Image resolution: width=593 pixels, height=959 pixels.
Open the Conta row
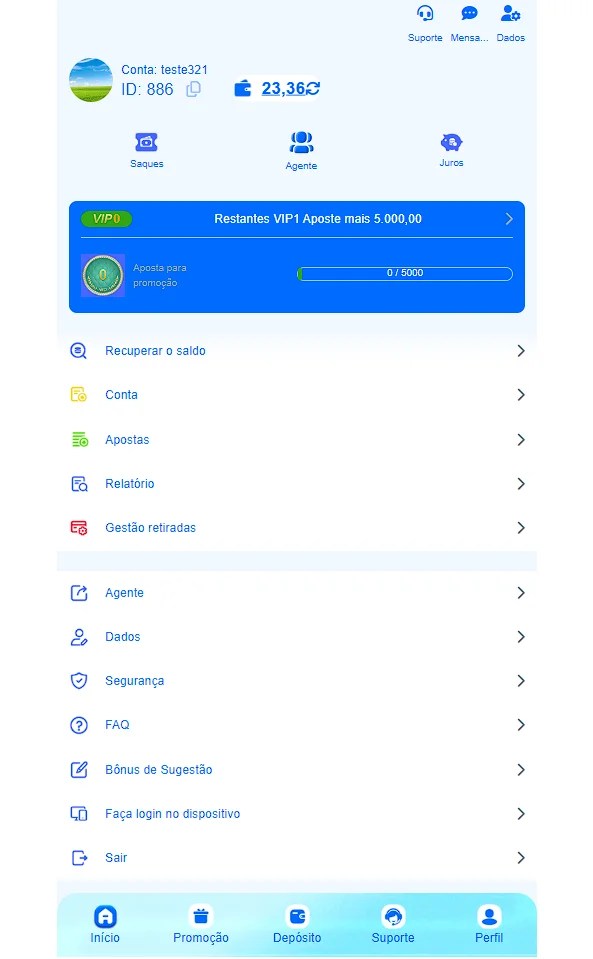(x=296, y=395)
